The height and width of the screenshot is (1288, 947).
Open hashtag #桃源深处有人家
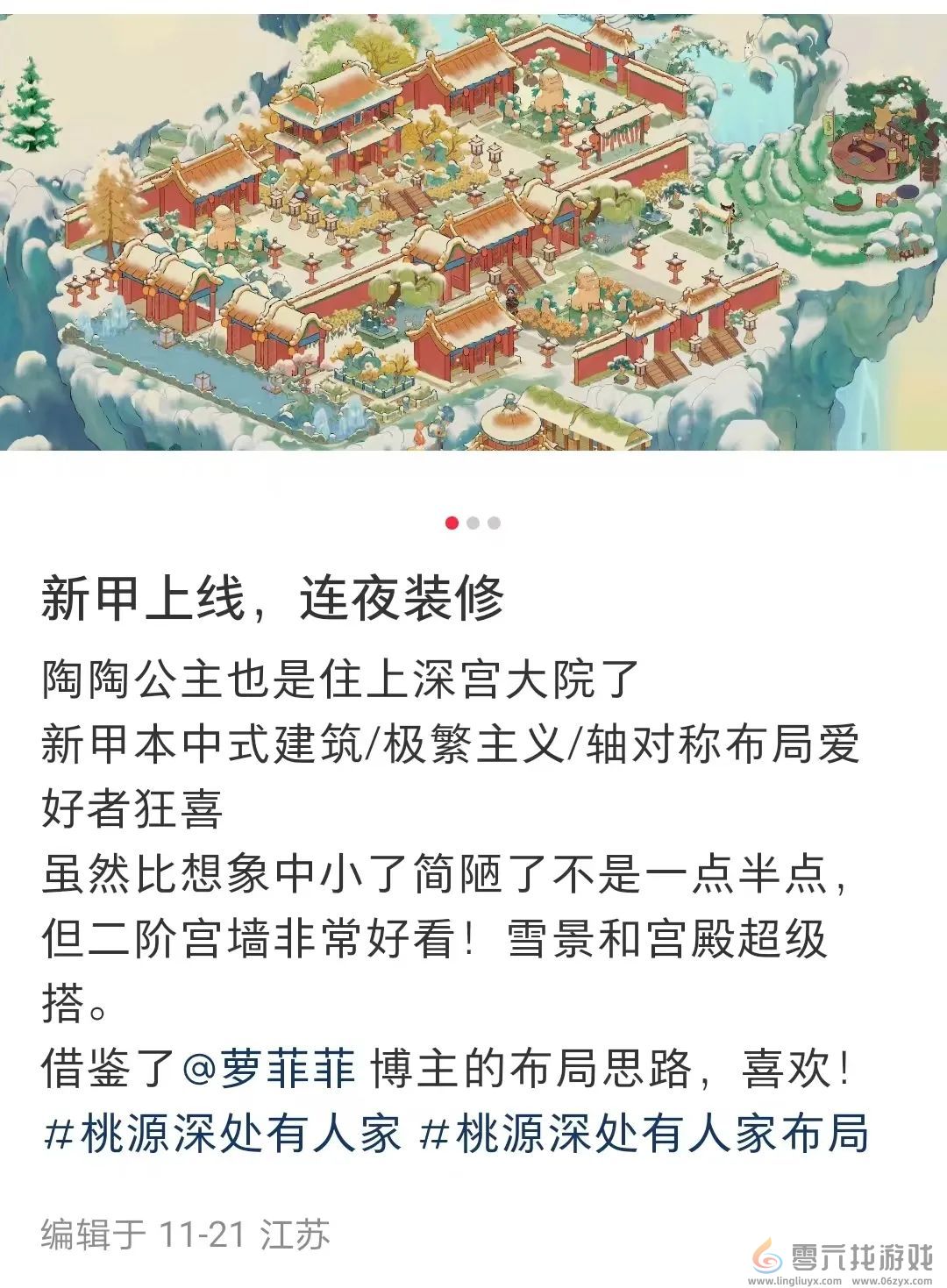(x=223, y=1133)
